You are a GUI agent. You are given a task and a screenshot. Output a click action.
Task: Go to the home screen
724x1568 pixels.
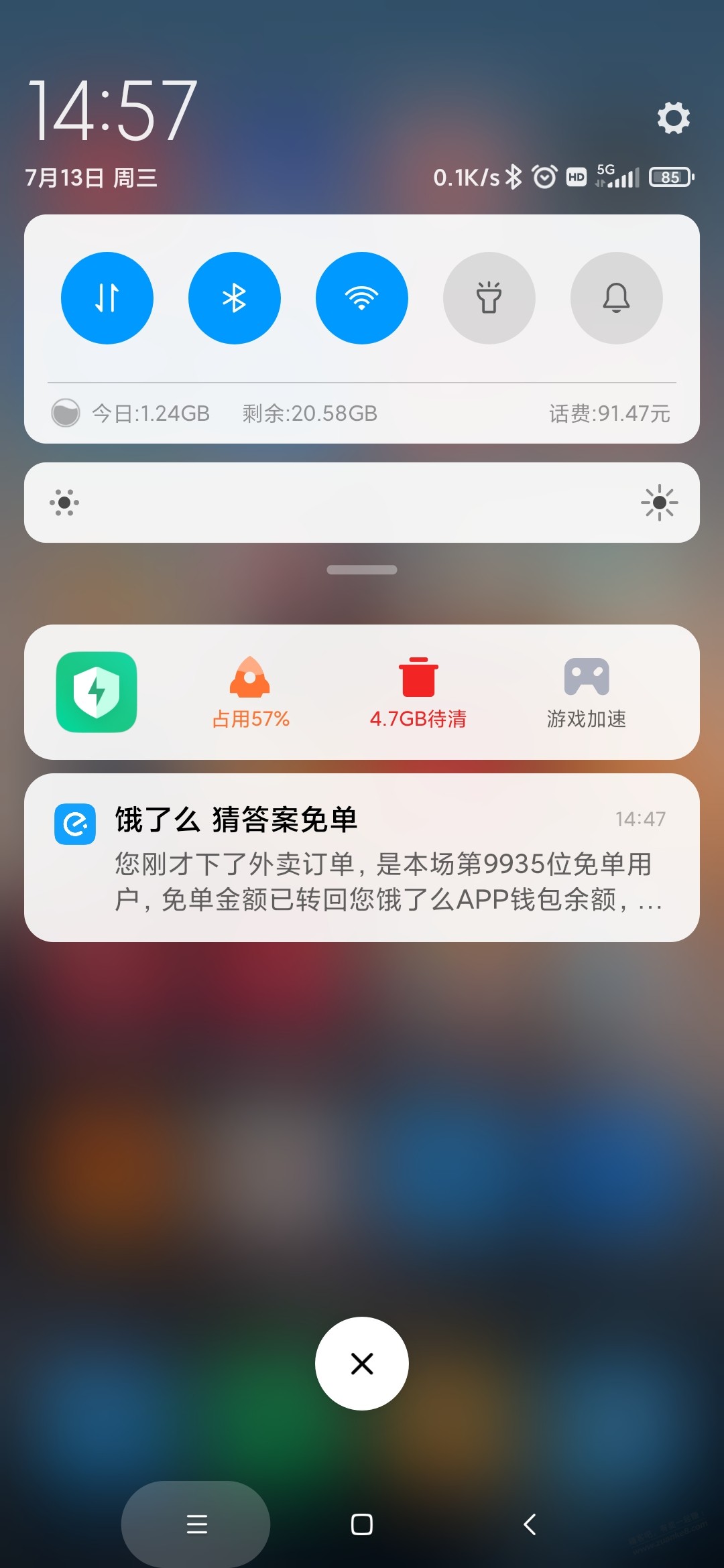(362, 1524)
